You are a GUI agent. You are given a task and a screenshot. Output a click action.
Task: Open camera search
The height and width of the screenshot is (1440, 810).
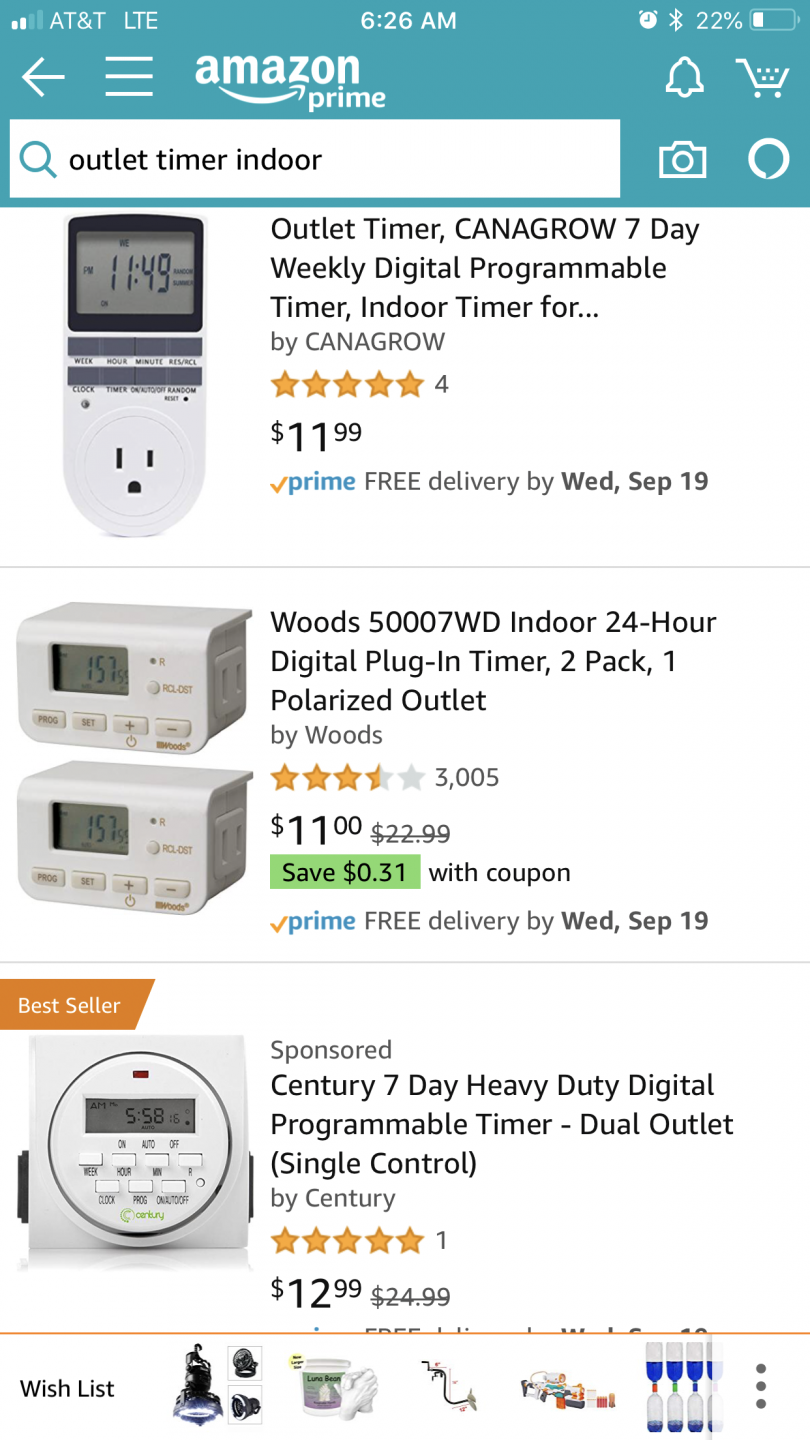click(x=682, y=160)
